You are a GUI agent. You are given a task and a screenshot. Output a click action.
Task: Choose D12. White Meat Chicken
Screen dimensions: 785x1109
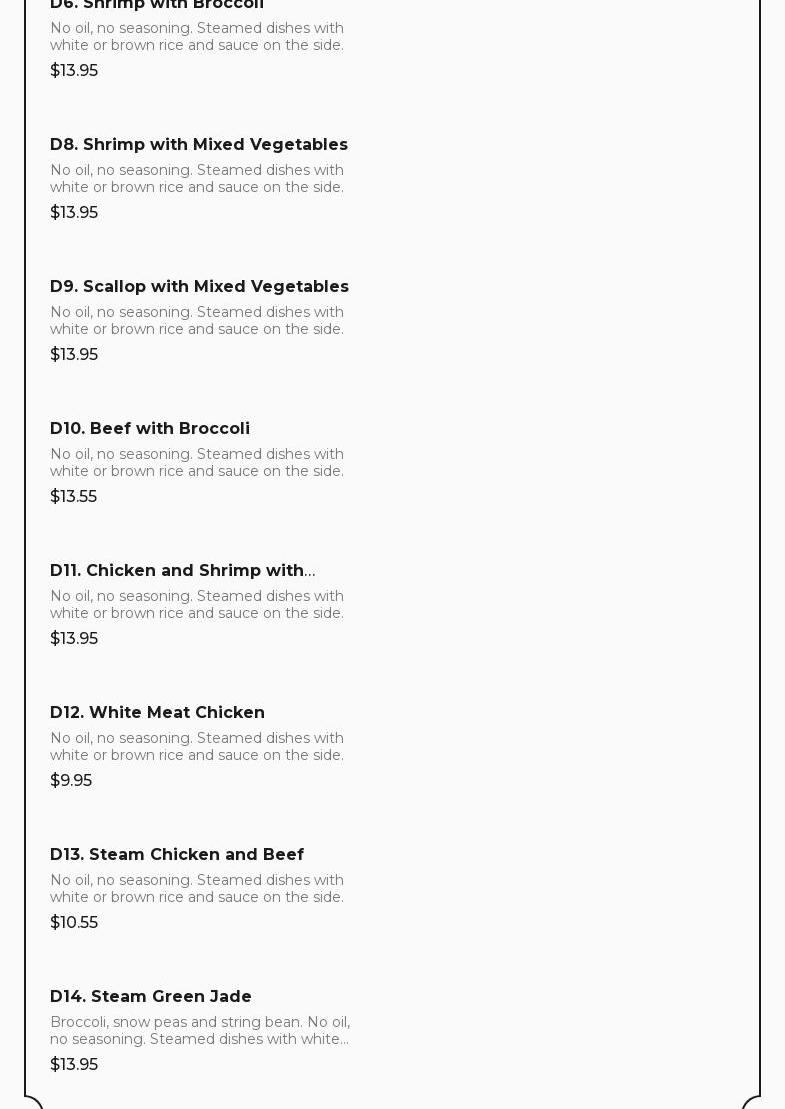tap(157, 713)
